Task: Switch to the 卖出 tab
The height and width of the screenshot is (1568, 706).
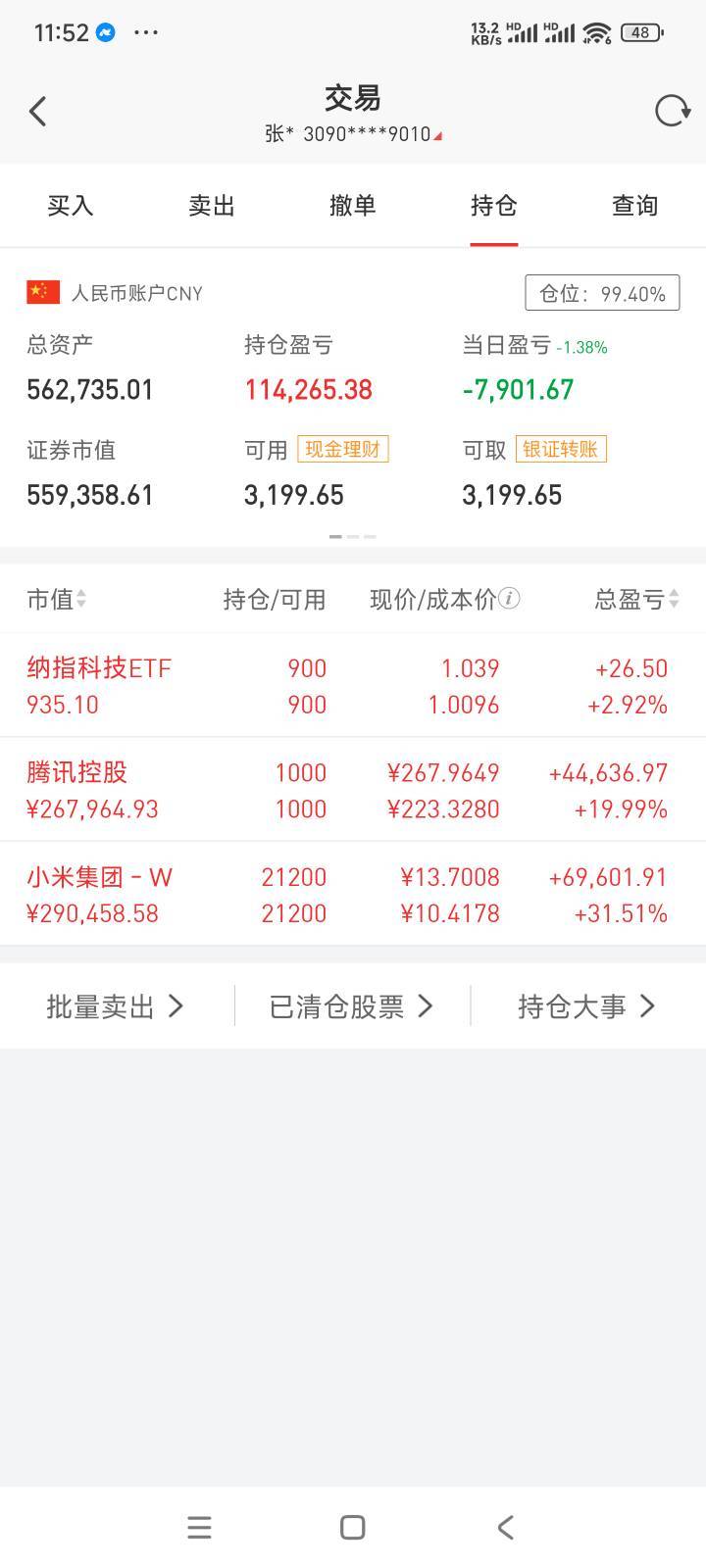Action: point(212,206)
